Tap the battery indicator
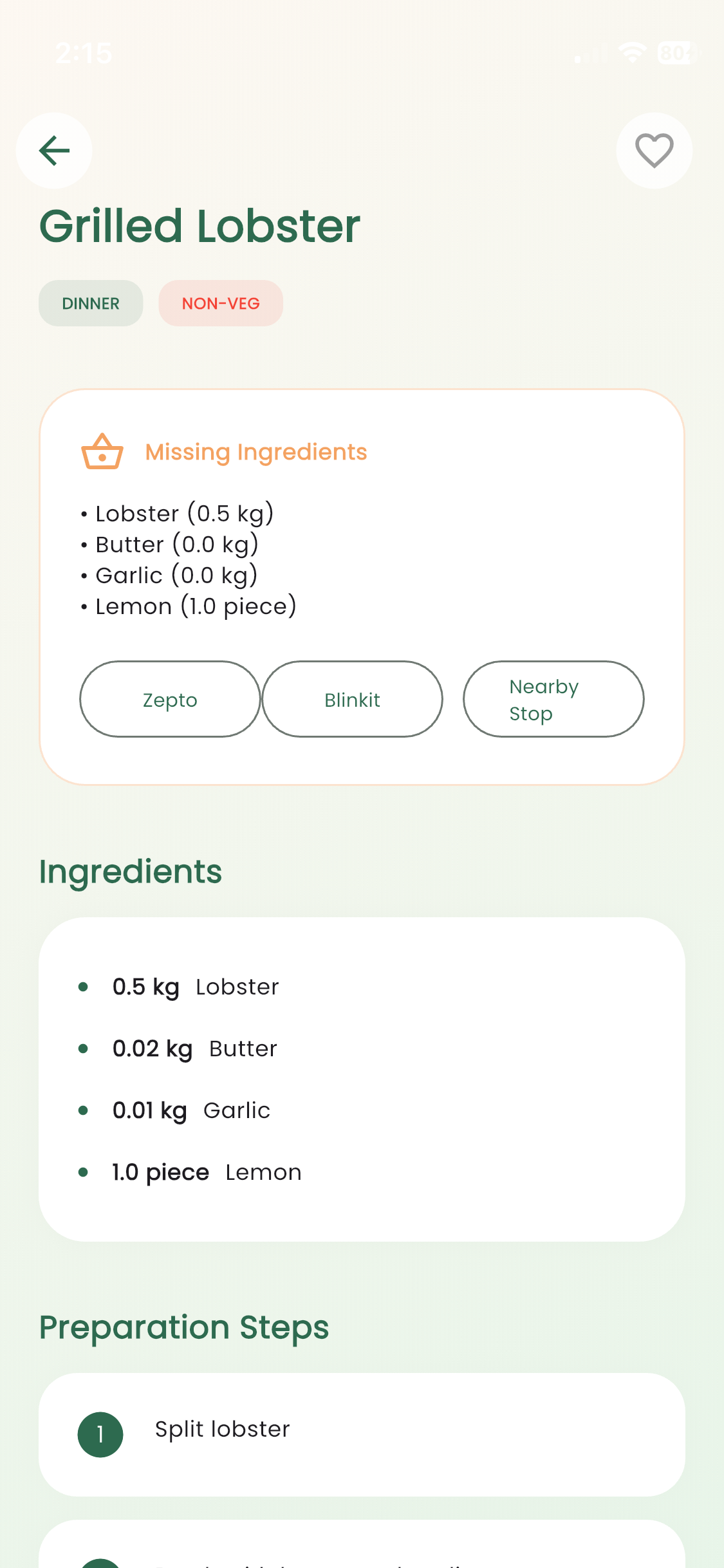Screen dimensions: 724x1568 pos(674,54)
